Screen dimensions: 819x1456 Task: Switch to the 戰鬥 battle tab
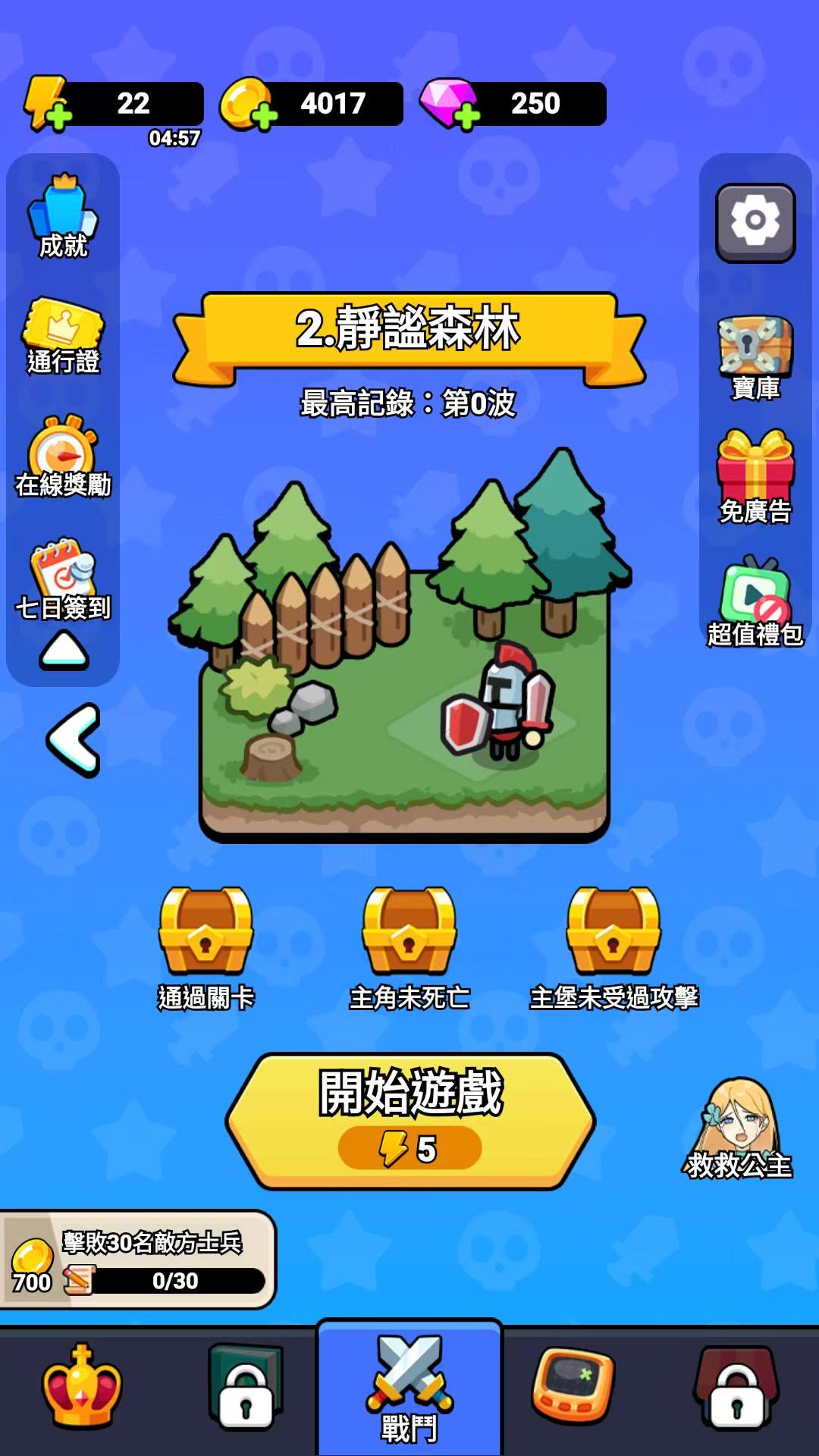click(409, 1388)
